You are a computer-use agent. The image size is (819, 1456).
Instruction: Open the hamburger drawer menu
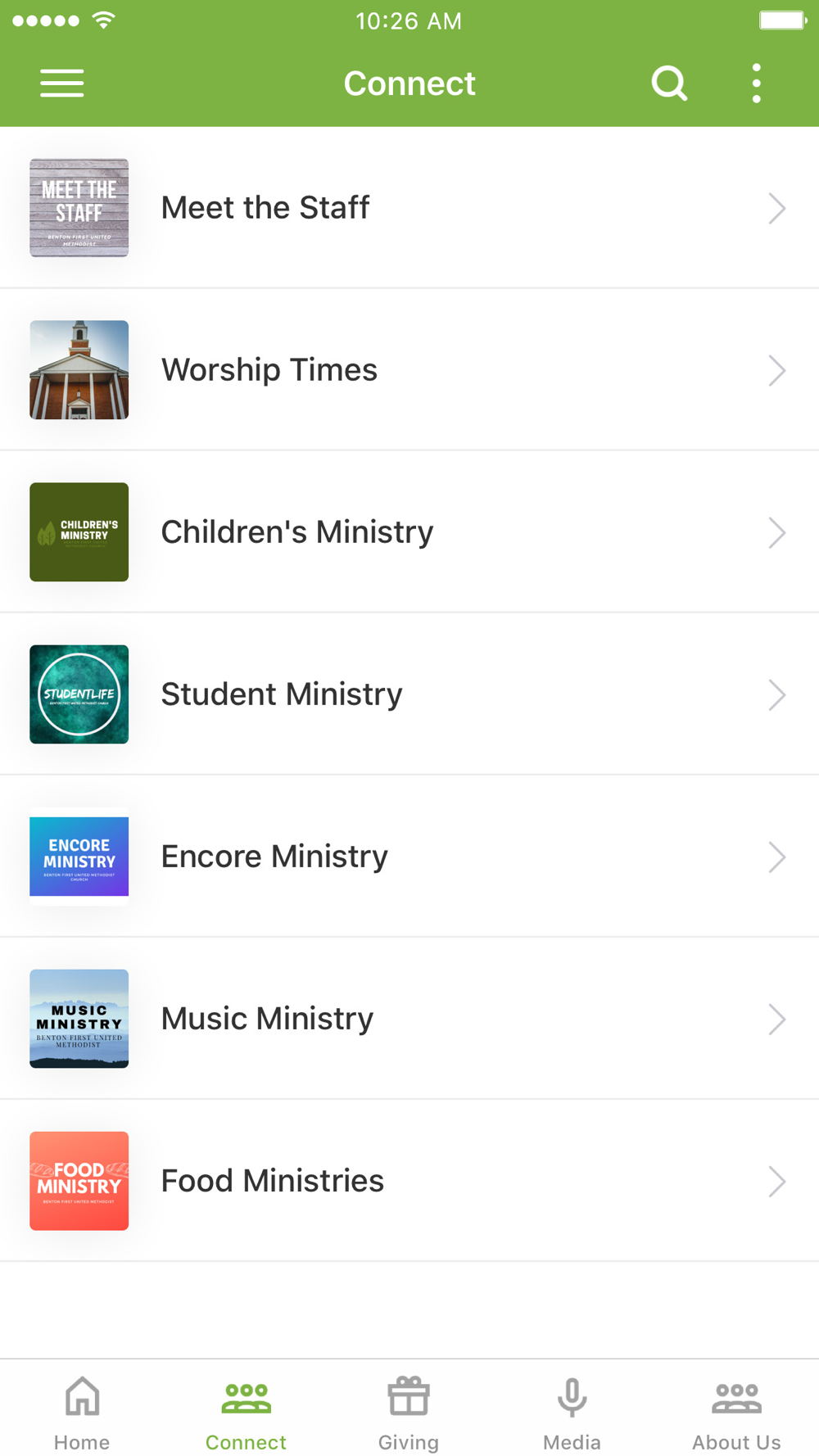(62, 83)
